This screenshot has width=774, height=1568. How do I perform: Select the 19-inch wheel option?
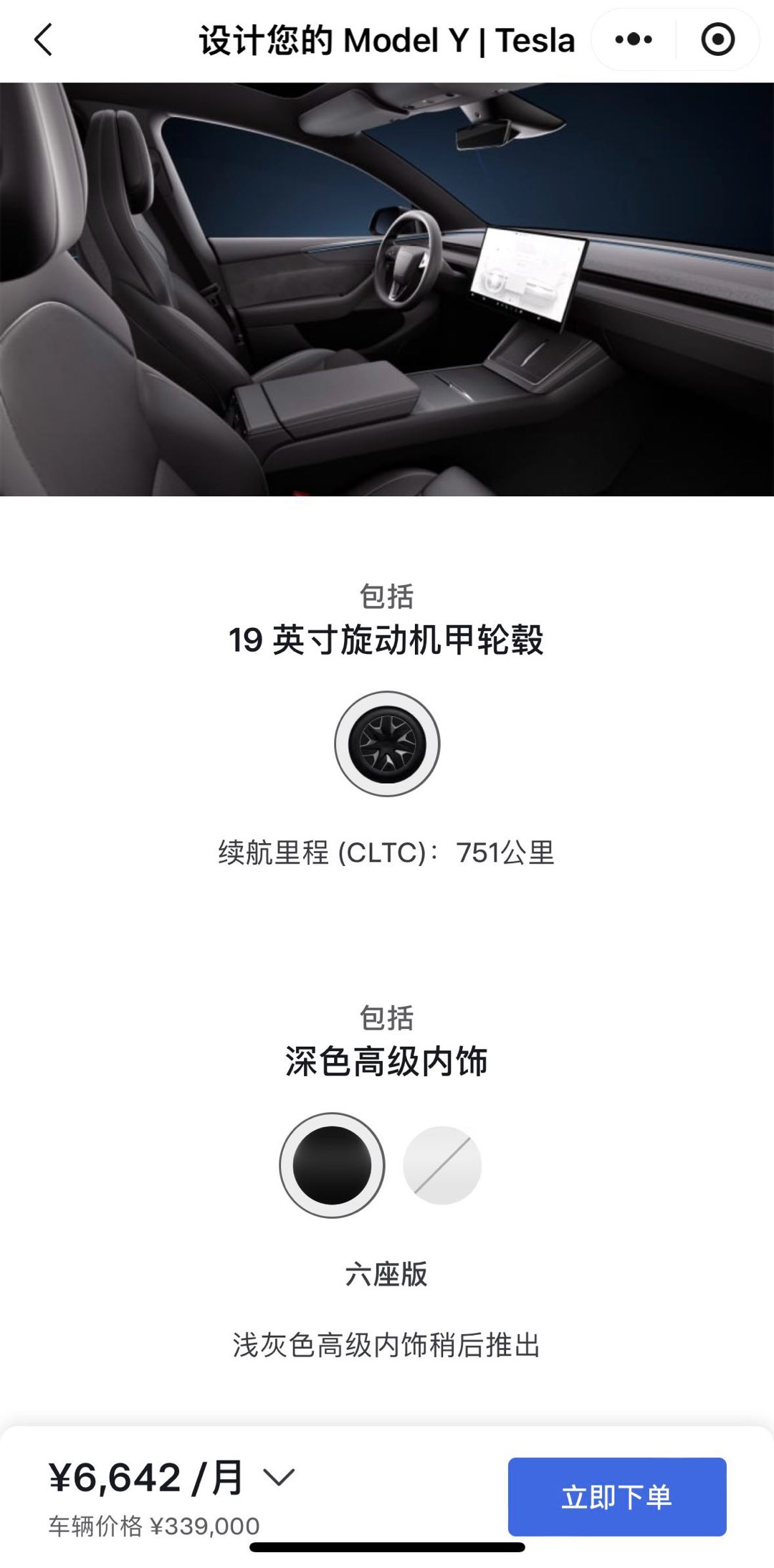pos(387,744)
